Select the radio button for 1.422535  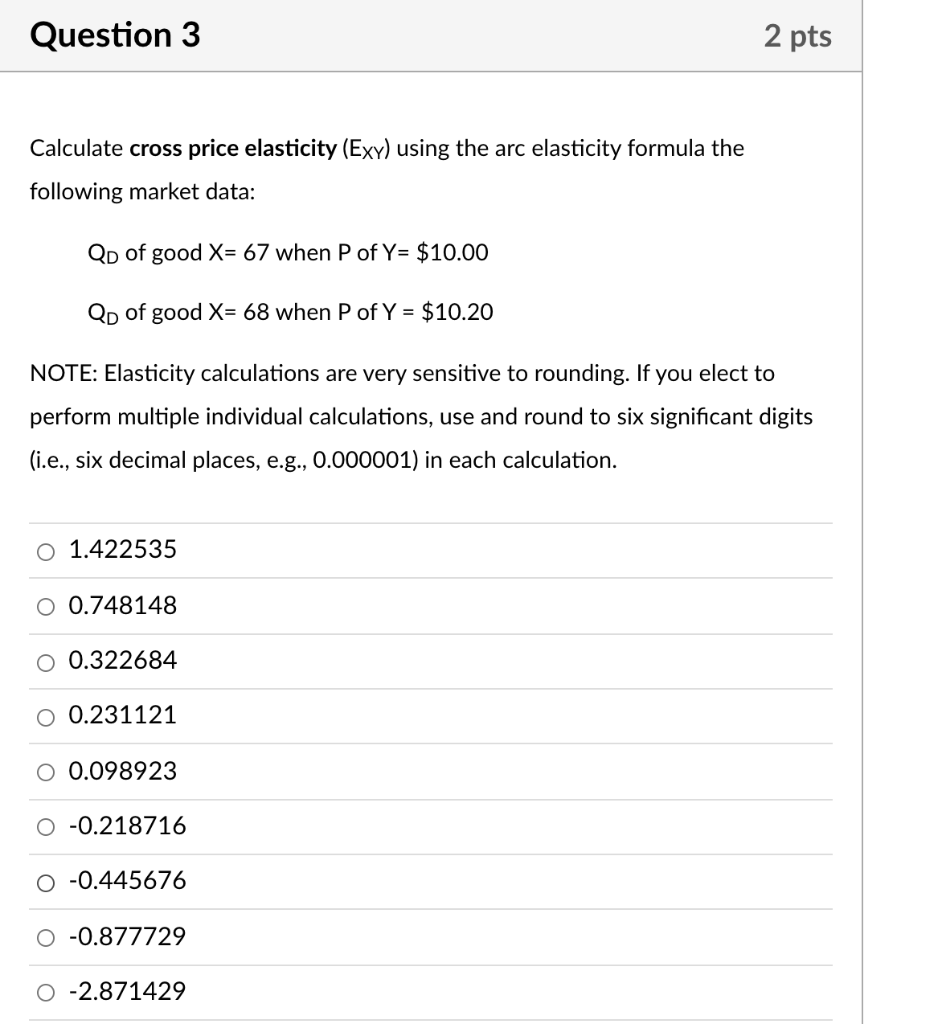tap(44, 549)
